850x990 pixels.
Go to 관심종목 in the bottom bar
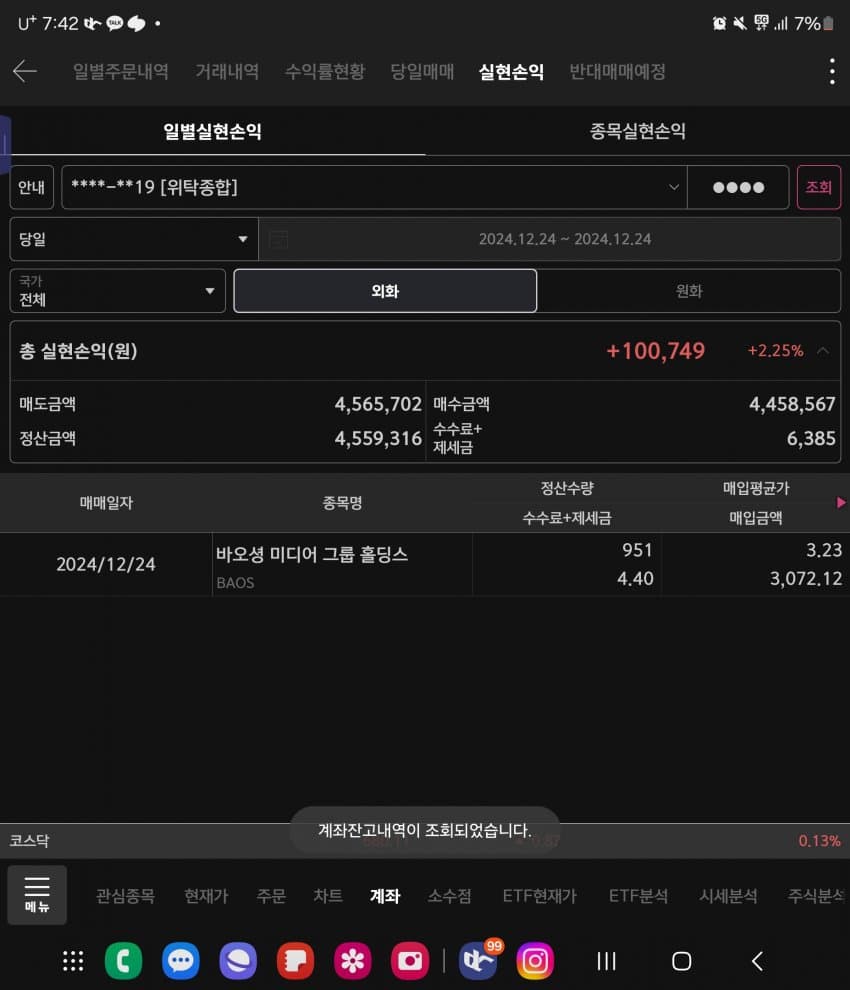coord(125,896)
